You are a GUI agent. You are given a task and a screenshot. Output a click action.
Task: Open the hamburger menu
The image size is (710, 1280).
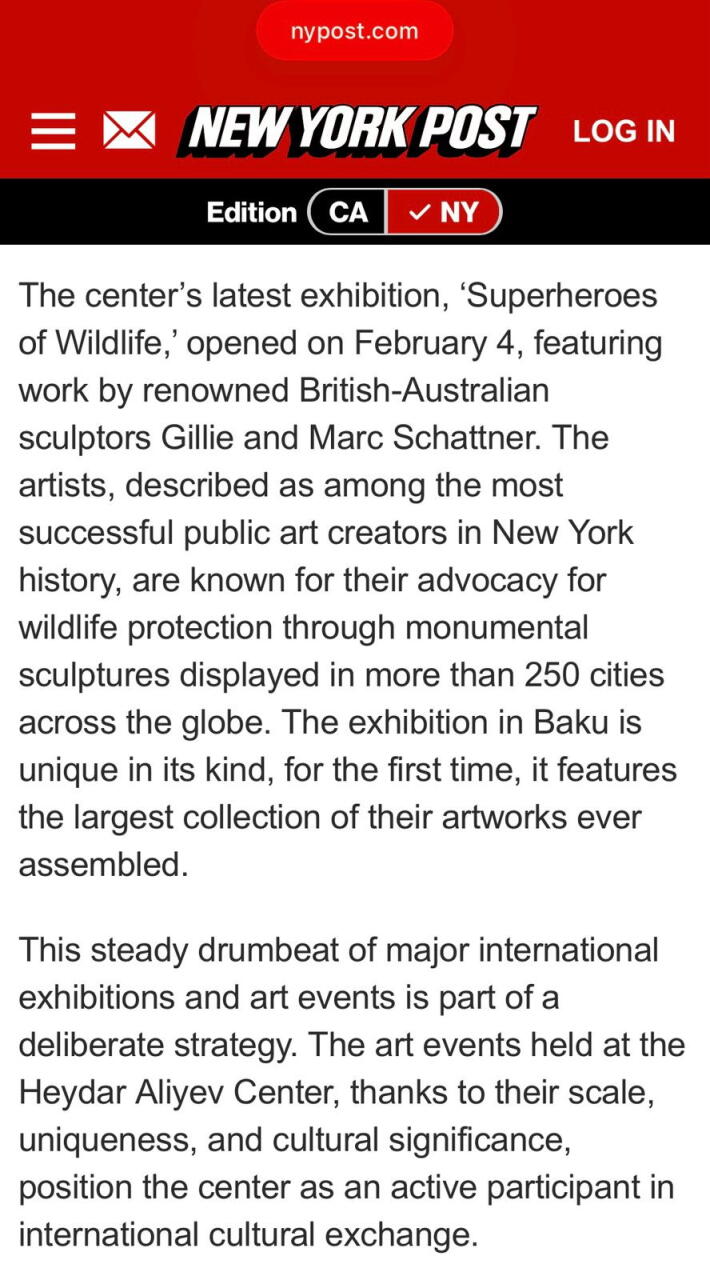point(53,131)
